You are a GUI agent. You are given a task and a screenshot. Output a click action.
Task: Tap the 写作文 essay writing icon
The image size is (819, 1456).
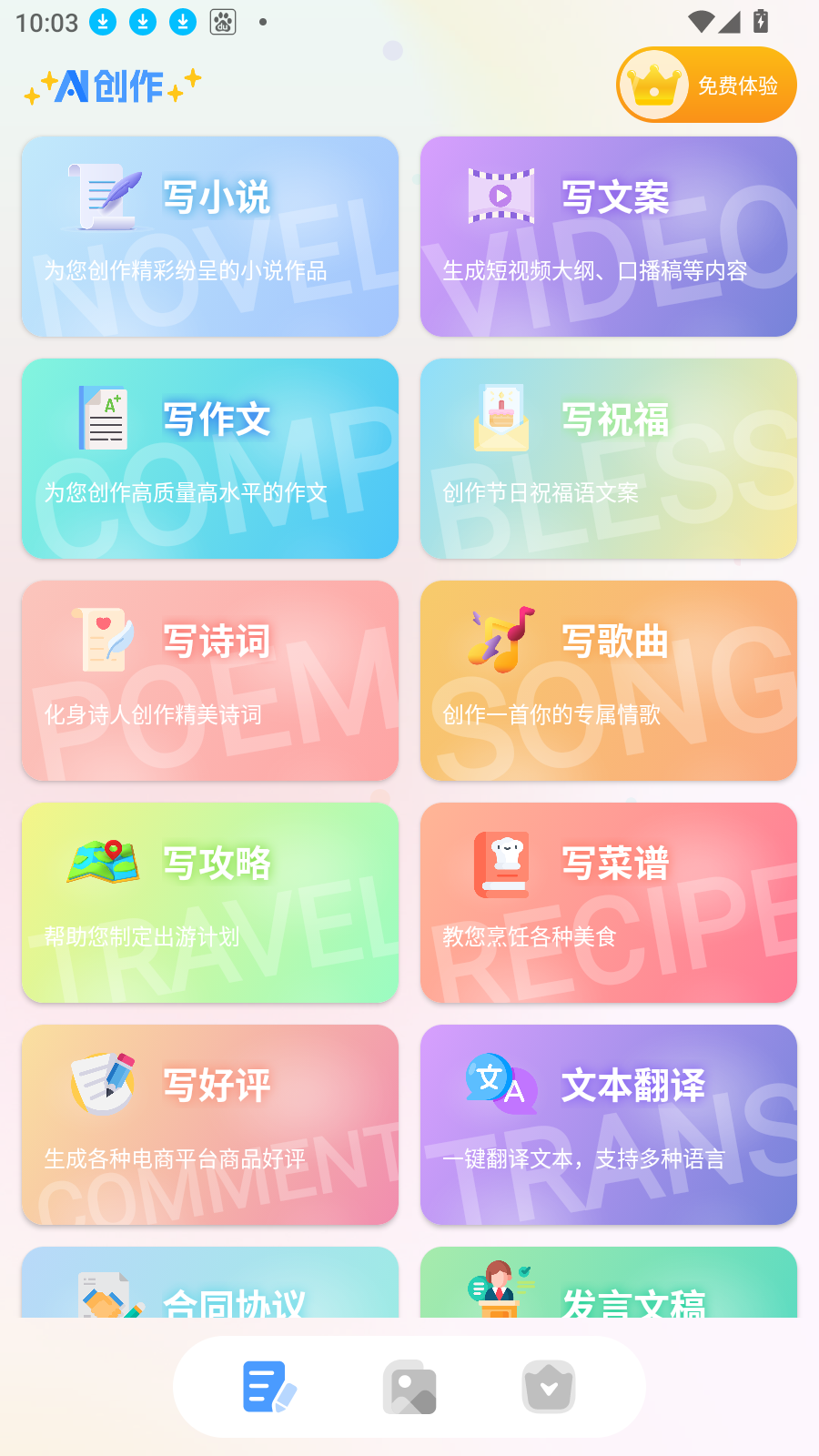point(103,417)
